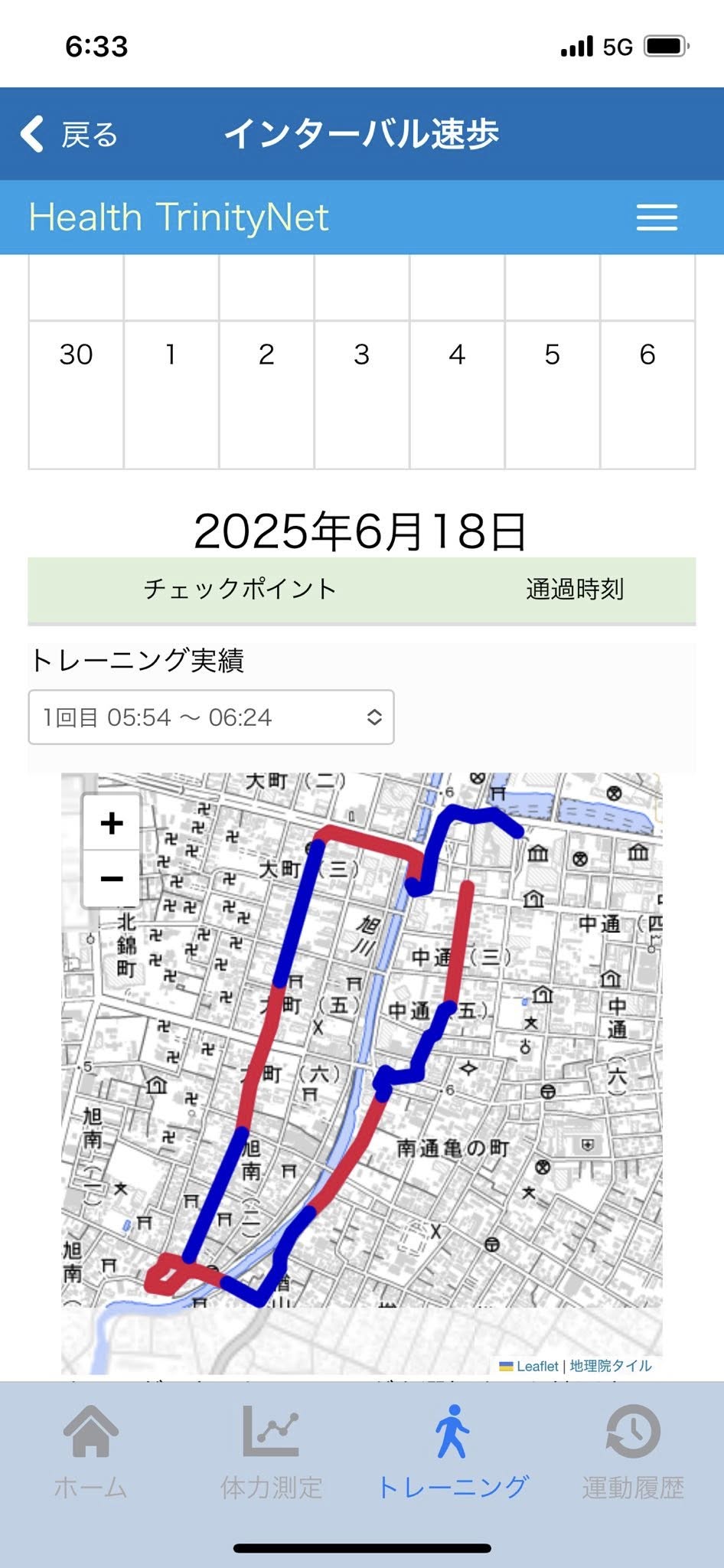Switch to the 体力測定 tab

pyautogui.click(x=271, y=1452)
